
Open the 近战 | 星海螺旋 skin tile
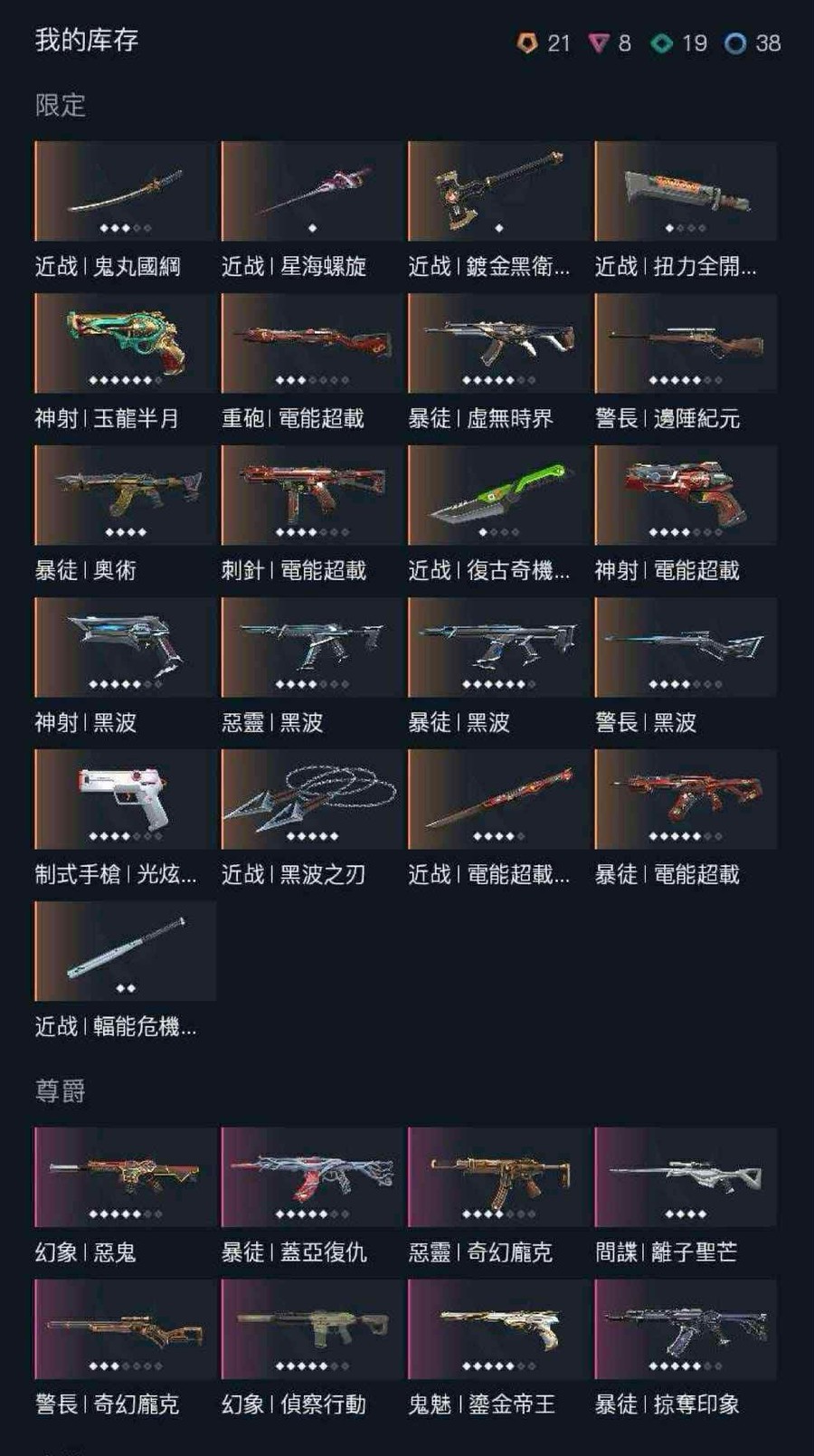coord(311,191)
